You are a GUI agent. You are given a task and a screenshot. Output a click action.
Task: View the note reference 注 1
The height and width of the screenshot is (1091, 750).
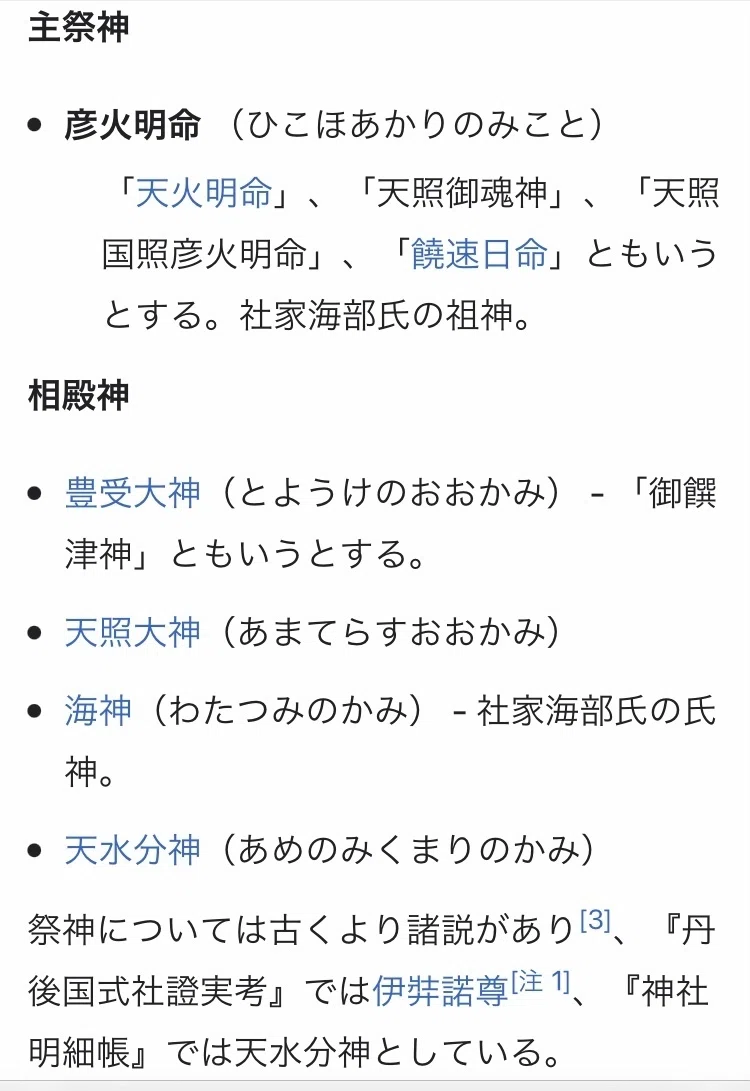click(541, 981)
